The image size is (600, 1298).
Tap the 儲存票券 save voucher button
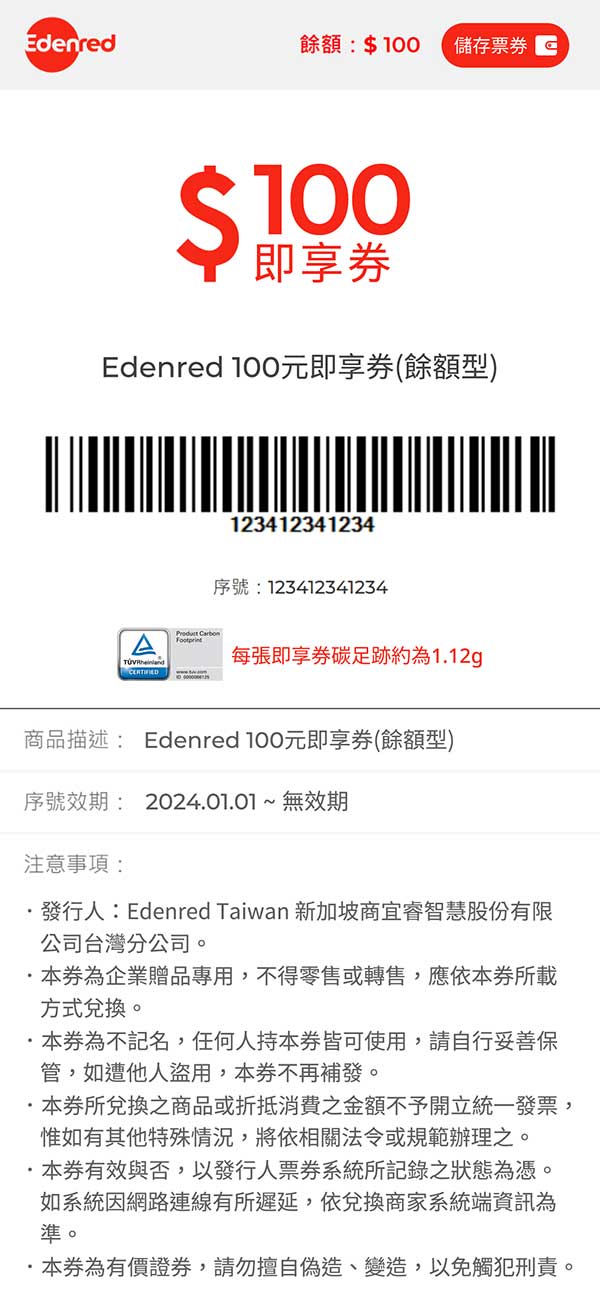click(504, 45)
